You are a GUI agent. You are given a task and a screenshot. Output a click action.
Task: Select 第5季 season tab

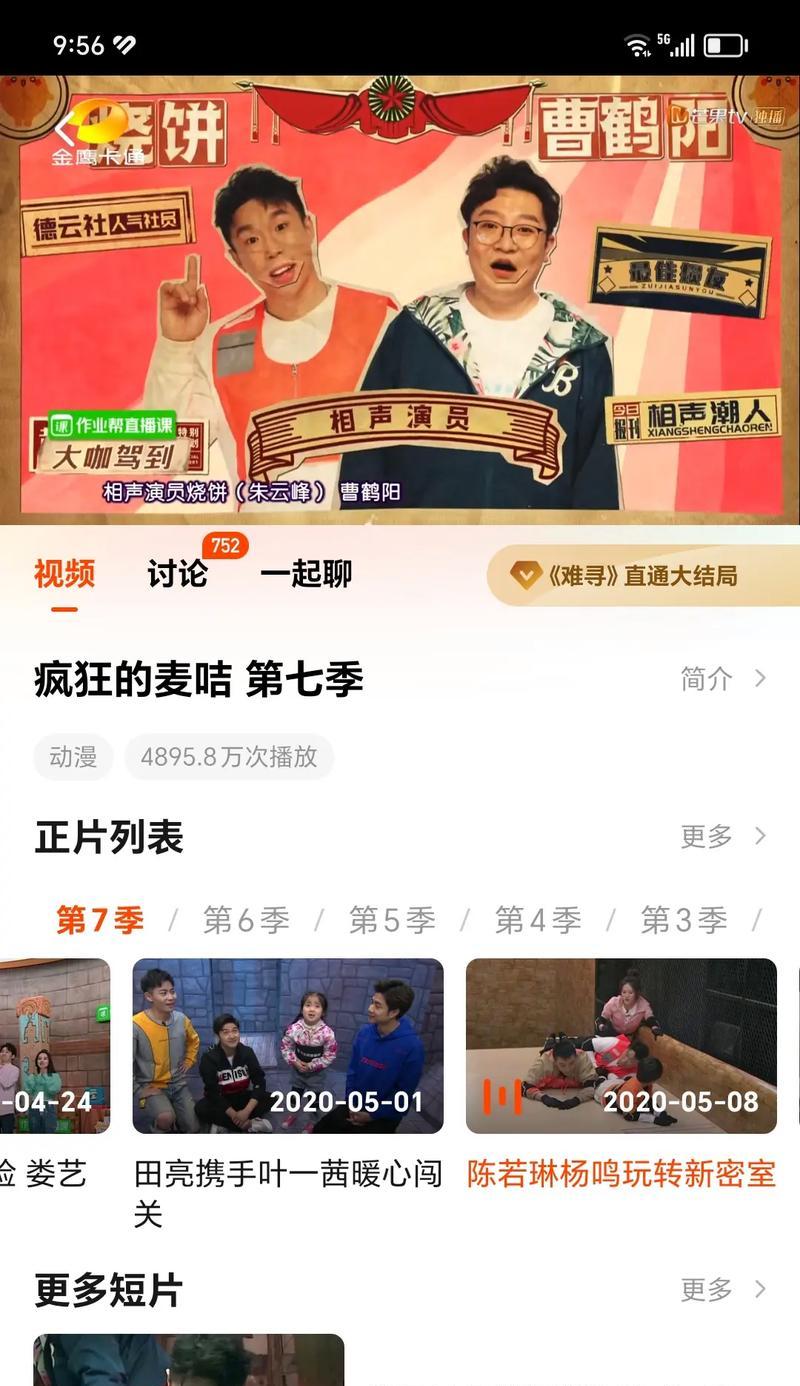tap(392, 920)
